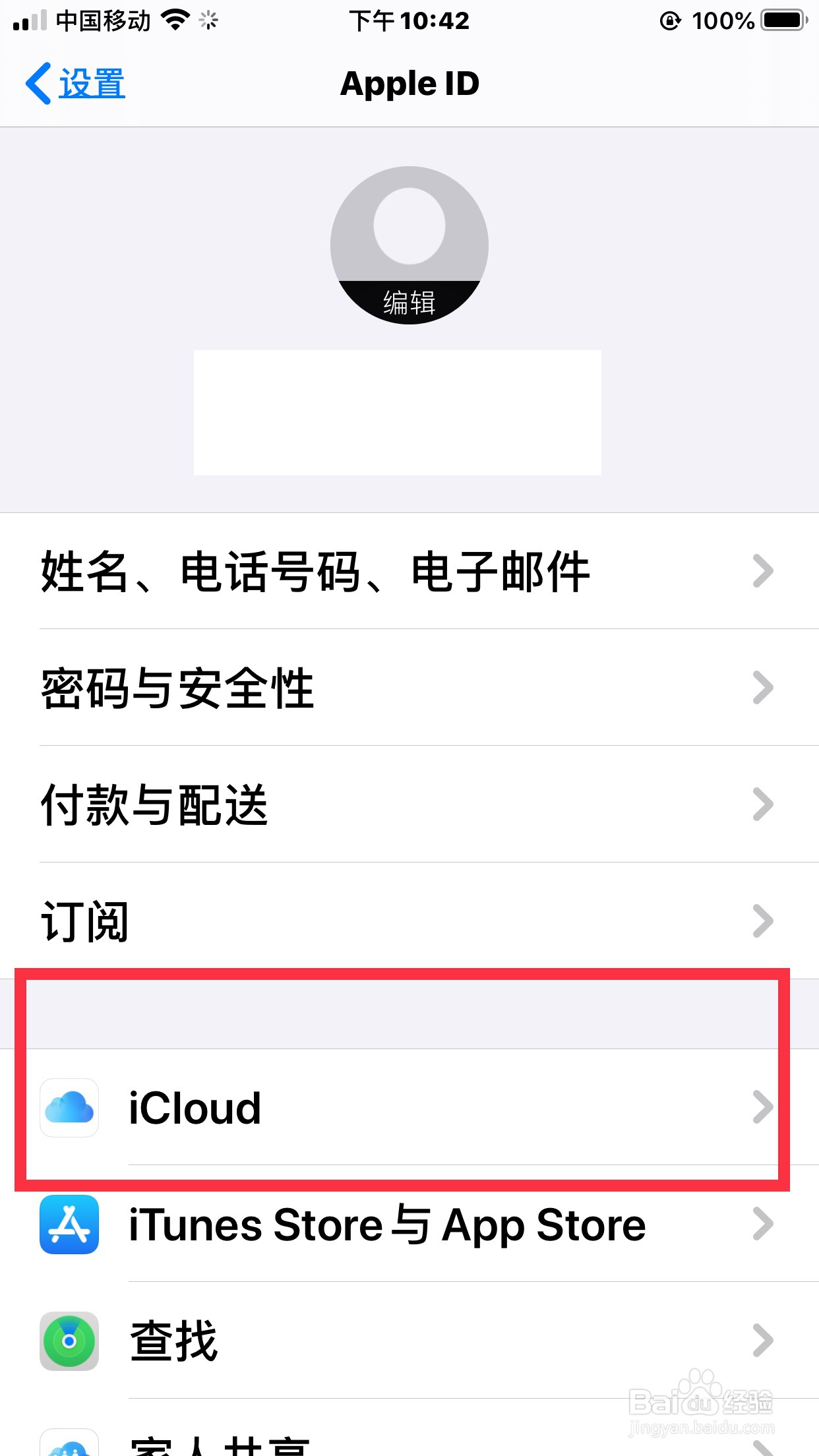Expand 姓名、电话号码、电子邮件 settings
The height and width of the screenshot is (1456, 819).
point(409,572)
